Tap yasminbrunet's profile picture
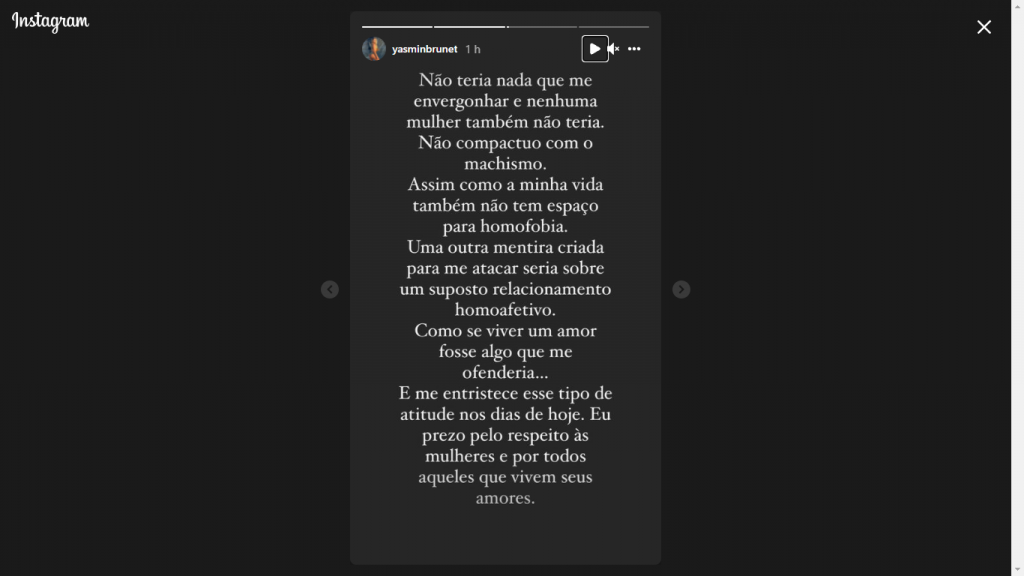 (374, 49)
